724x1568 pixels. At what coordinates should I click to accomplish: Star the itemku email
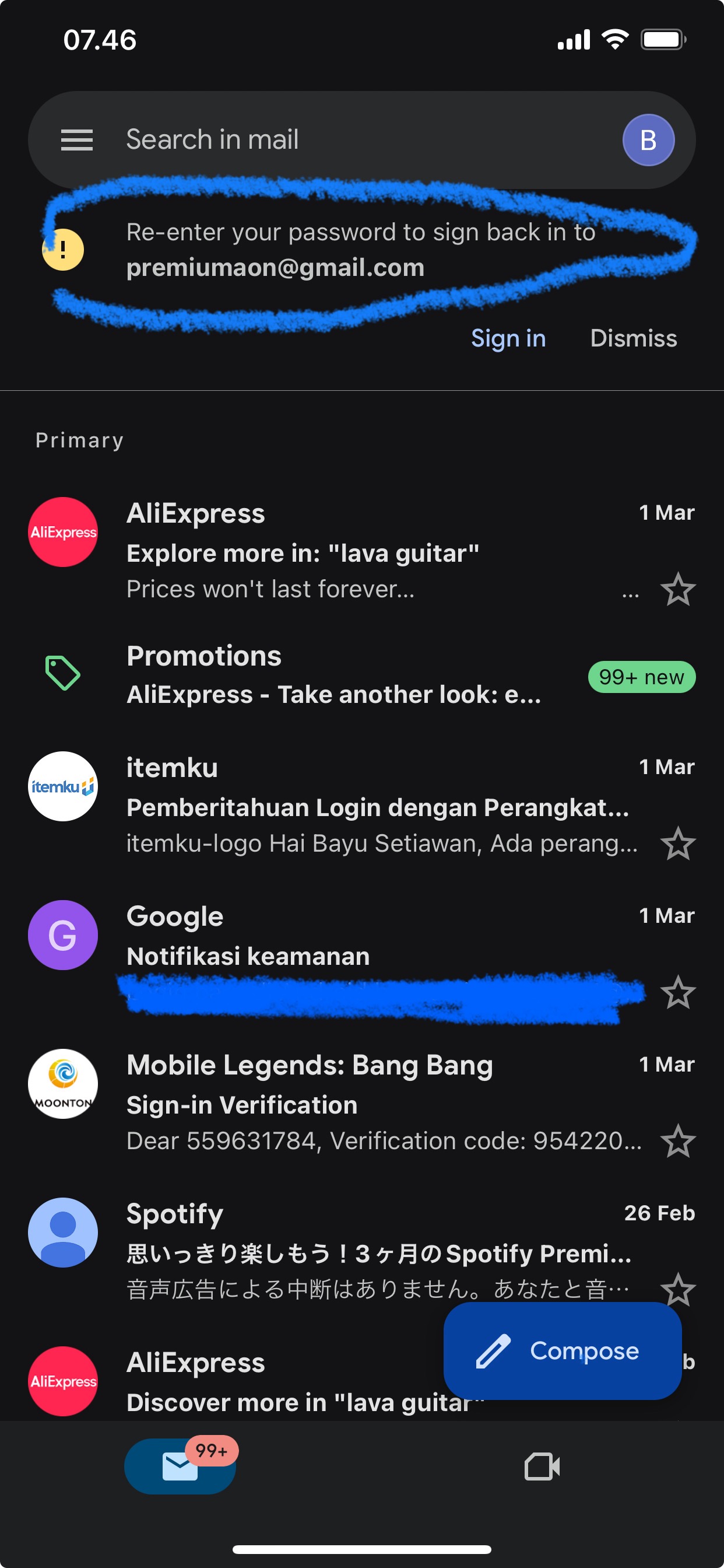tap(678, 843)
